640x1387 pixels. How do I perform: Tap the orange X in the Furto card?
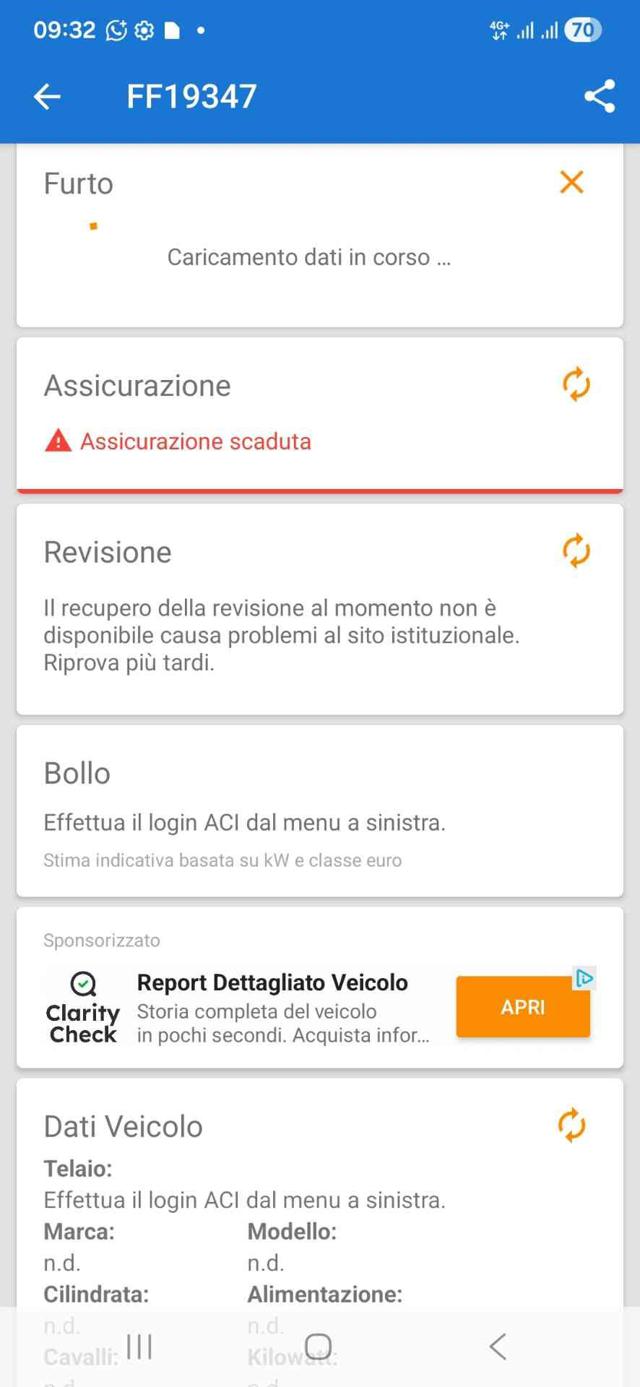pyautogui.click(x=572, y=182)
